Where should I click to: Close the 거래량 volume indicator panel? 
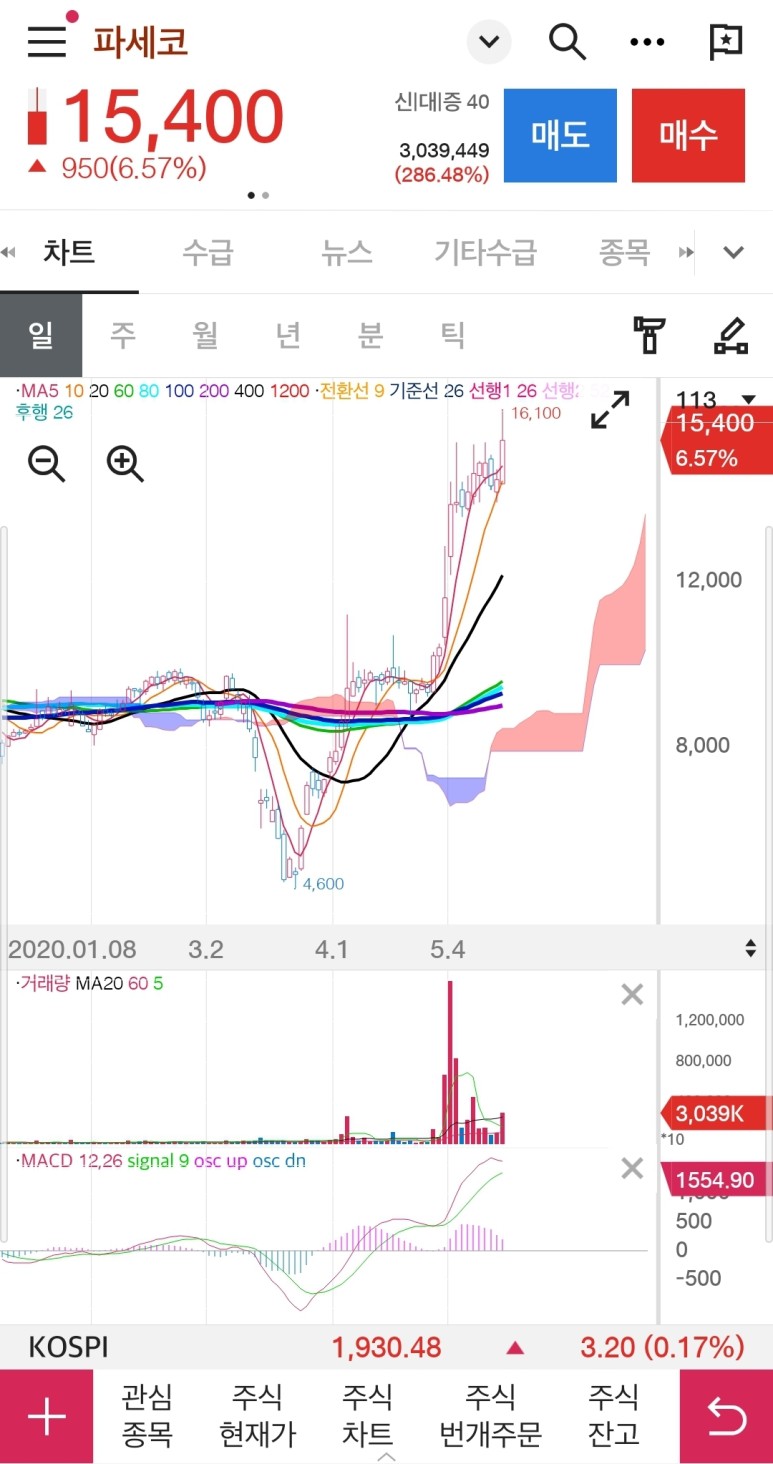(x=632, y=994)
